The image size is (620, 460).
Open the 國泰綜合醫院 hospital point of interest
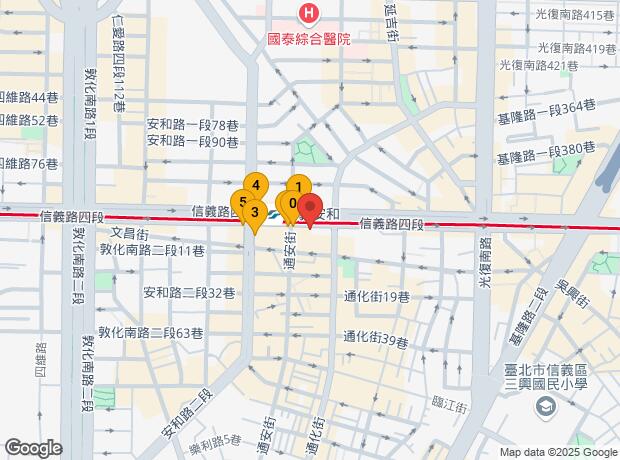309,15
